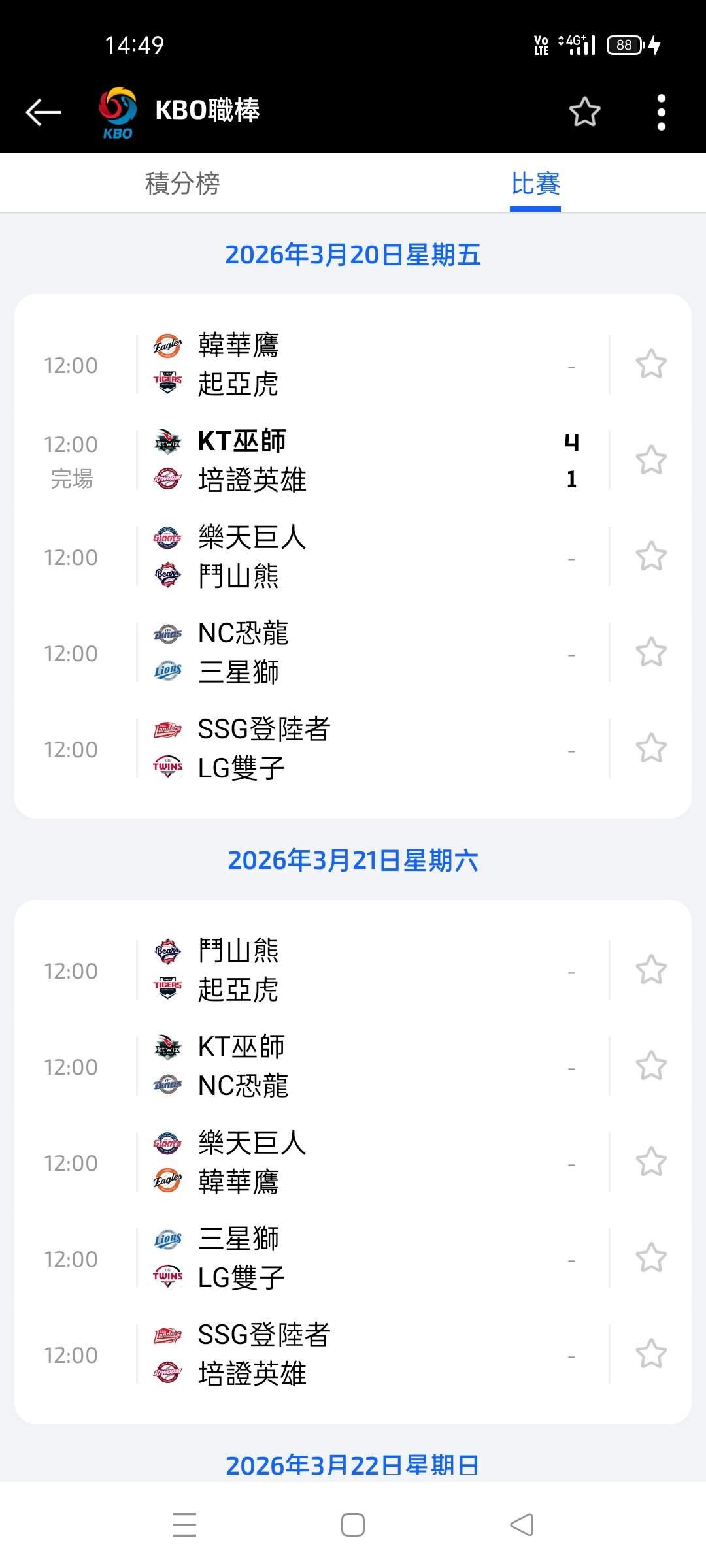Open the 韓華鷹 vs 起亞虎 match on March 20
The width and height of the screenshot is (706, 1568).
(x=353, y=365)
